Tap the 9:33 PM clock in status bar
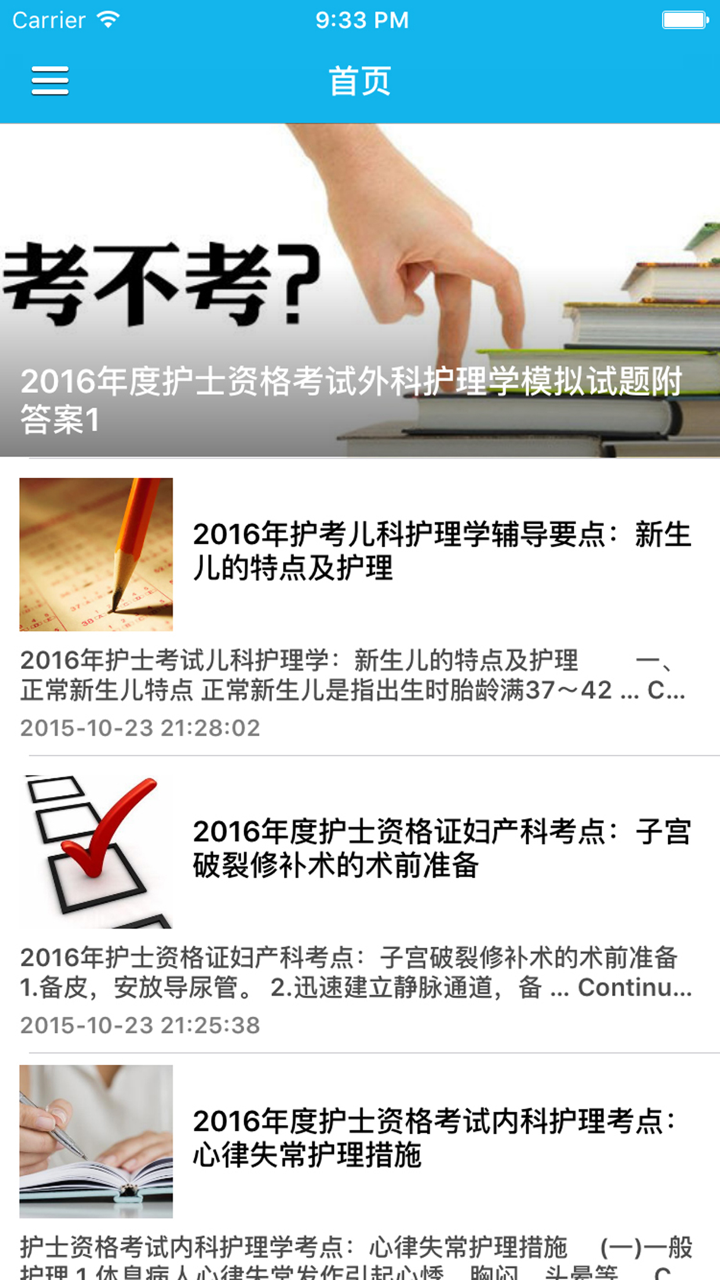Image resolution: width=720 pixels, height=1280 pixels. (x=360, y=18)
